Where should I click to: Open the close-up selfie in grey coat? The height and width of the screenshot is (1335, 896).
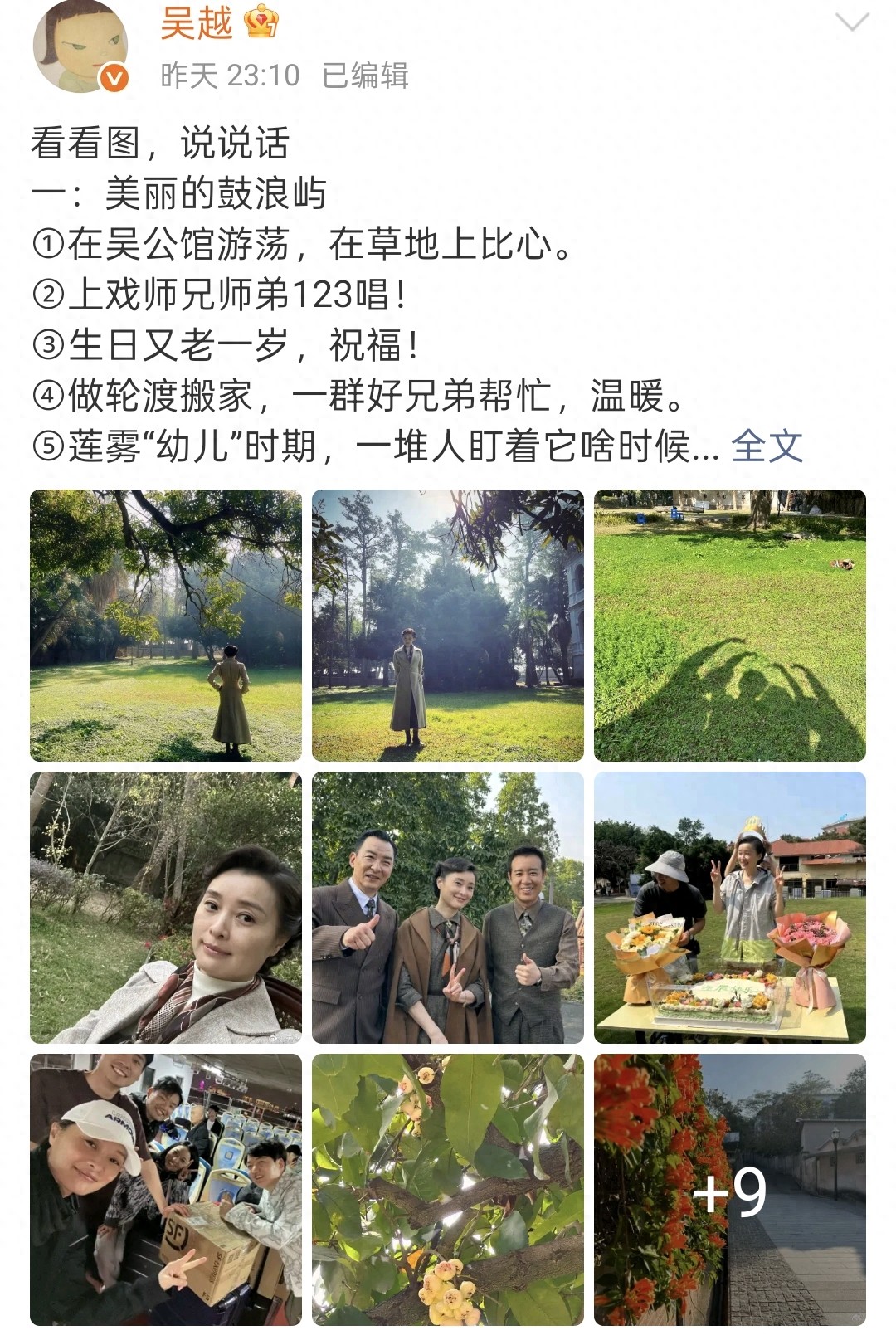pyautogui.click(x=166, y=908)
